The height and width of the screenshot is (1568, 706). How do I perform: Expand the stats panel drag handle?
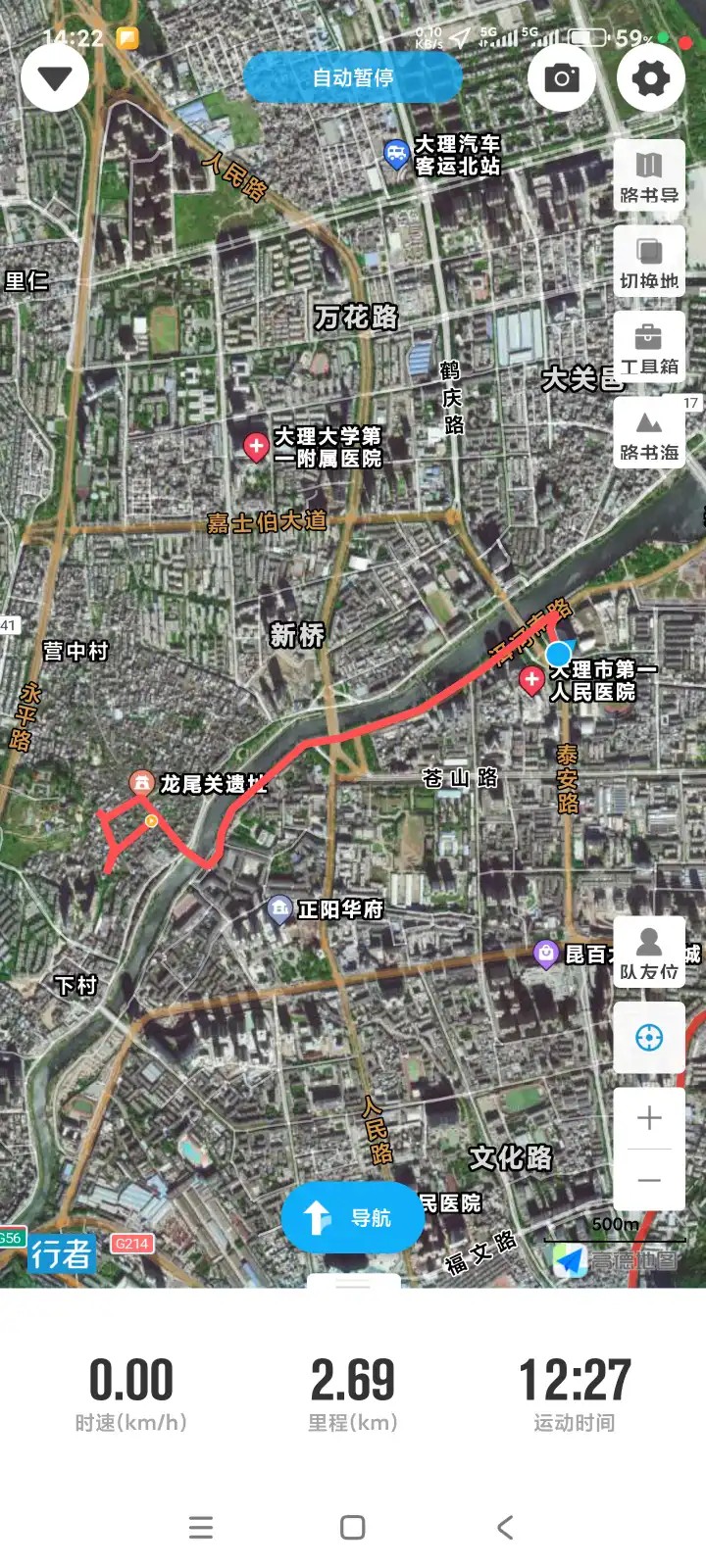click(353, 1283)
